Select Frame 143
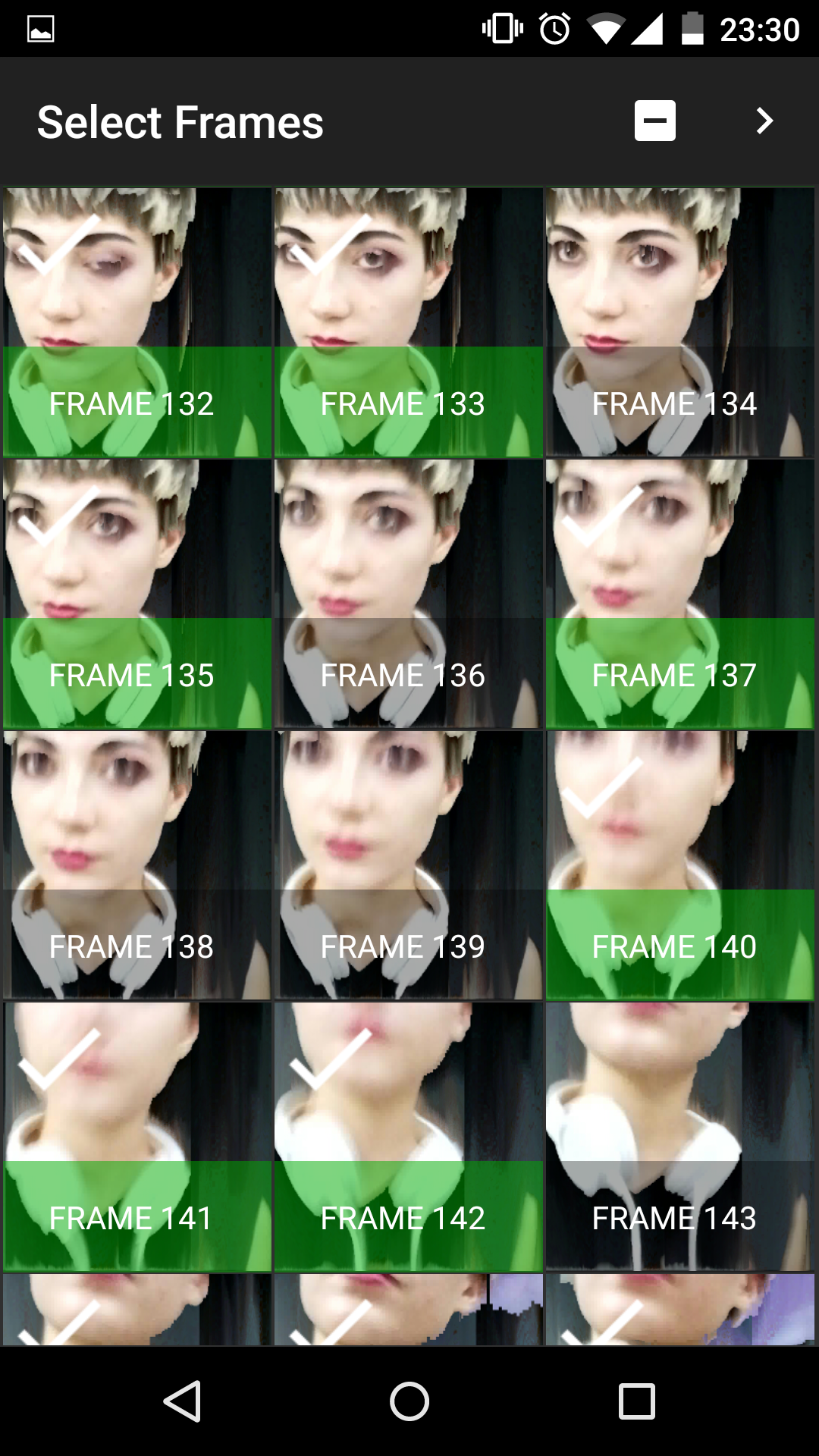Image resolution: width=819 pixels, height=1456 pixels. coord(680,1137)
